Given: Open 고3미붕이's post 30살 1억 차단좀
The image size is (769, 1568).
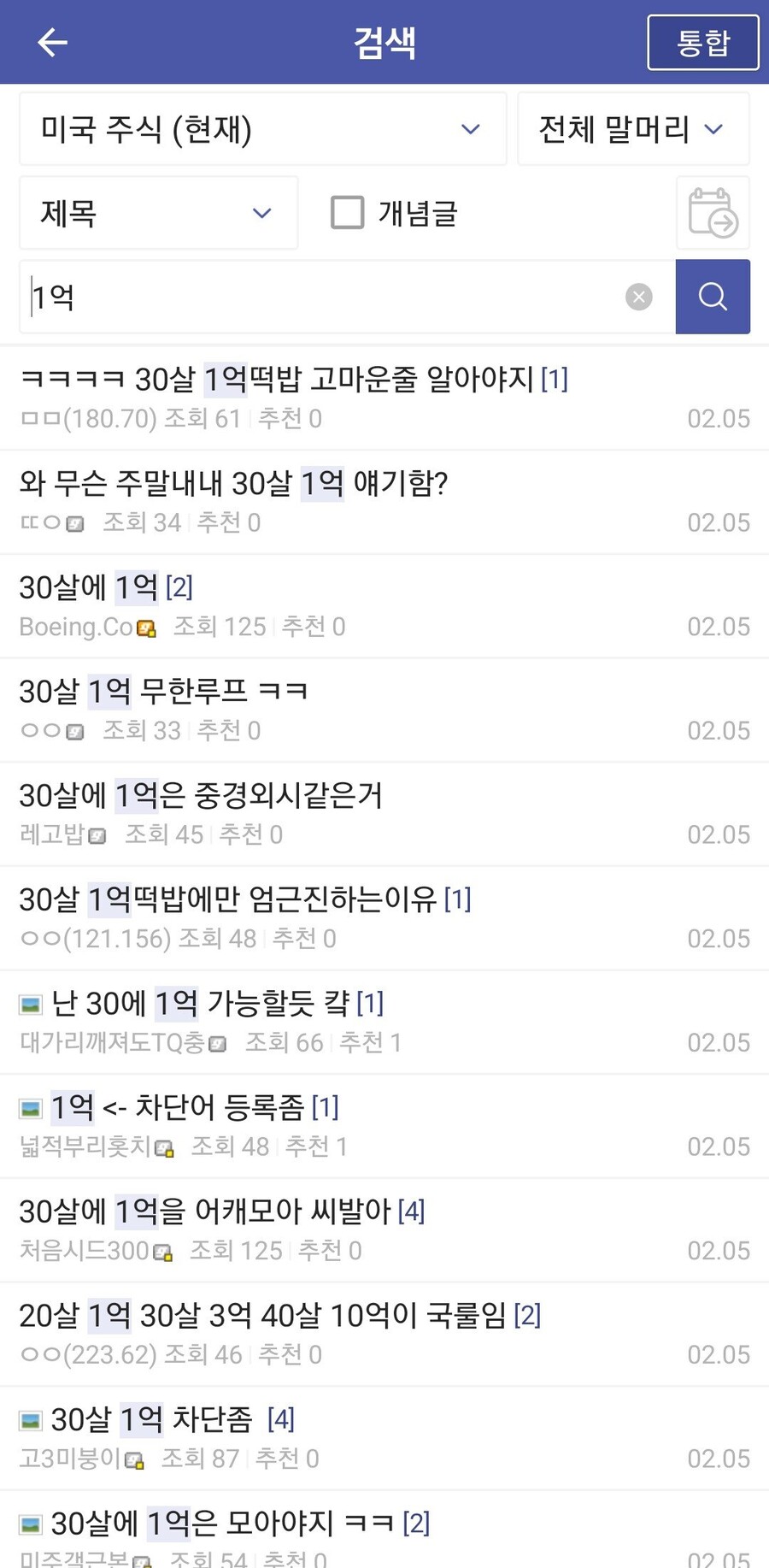Looking at the screenshot, I should click(x=384, y=1439).
